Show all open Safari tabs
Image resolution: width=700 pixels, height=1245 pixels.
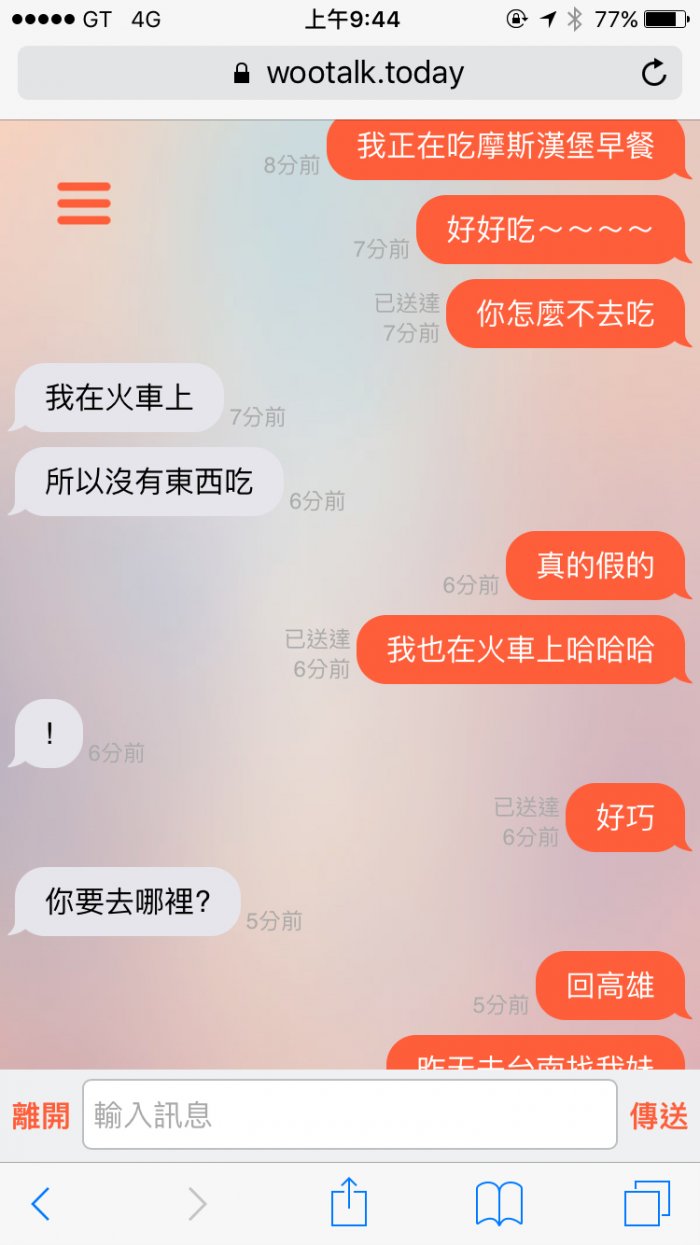pos(646,1204)
